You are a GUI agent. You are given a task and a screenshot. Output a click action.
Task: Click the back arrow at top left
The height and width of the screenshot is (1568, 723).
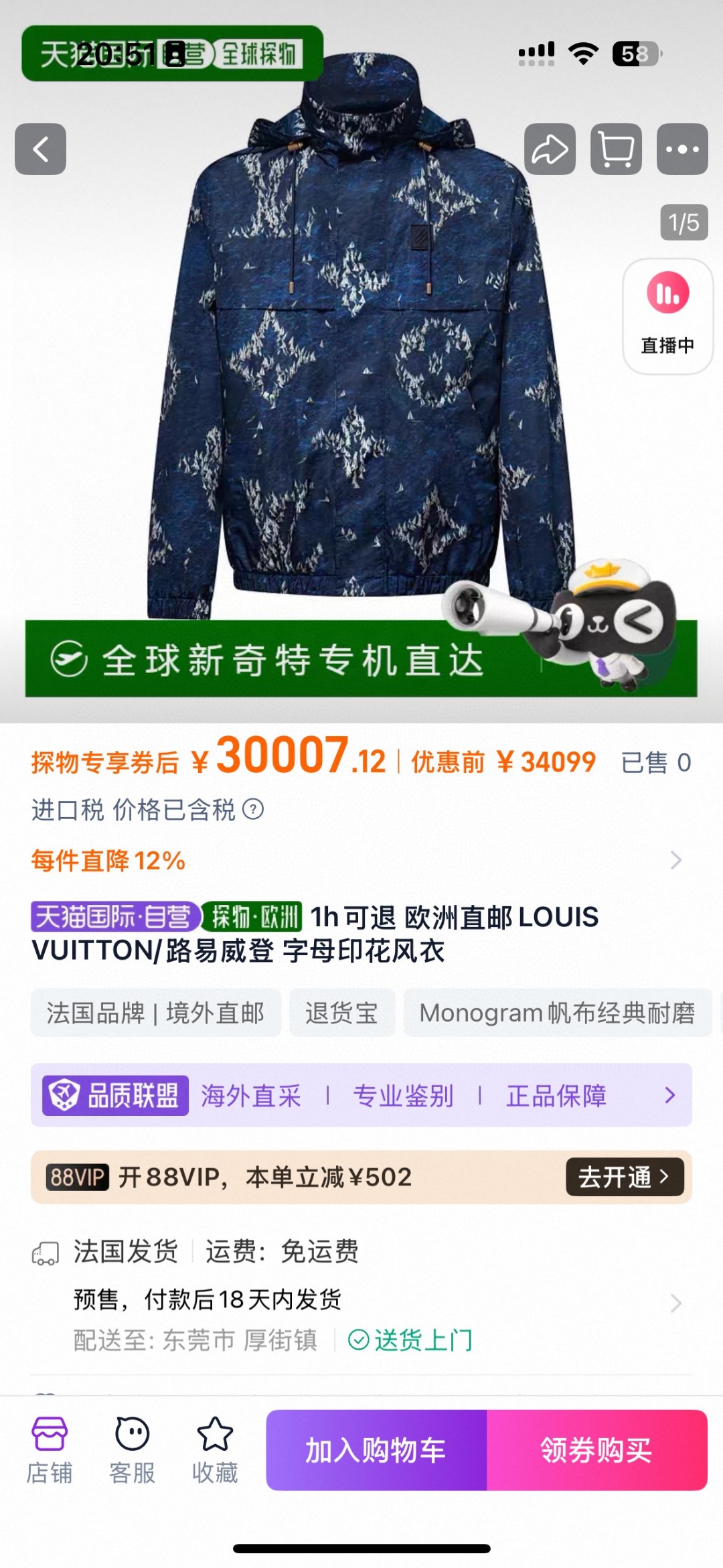(x=42, y=149)
